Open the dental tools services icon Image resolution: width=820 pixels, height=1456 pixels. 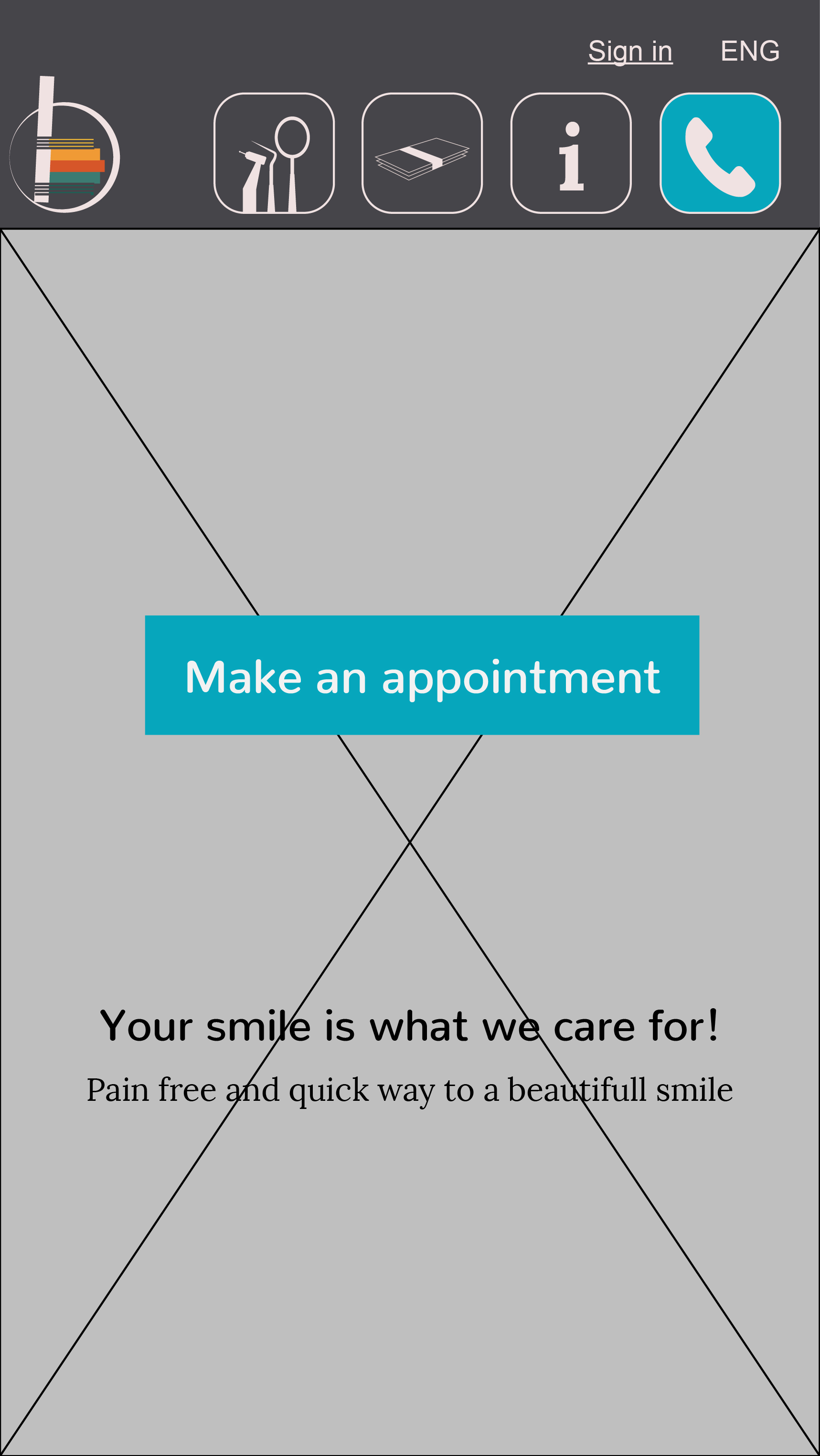[x=274, y=153]
